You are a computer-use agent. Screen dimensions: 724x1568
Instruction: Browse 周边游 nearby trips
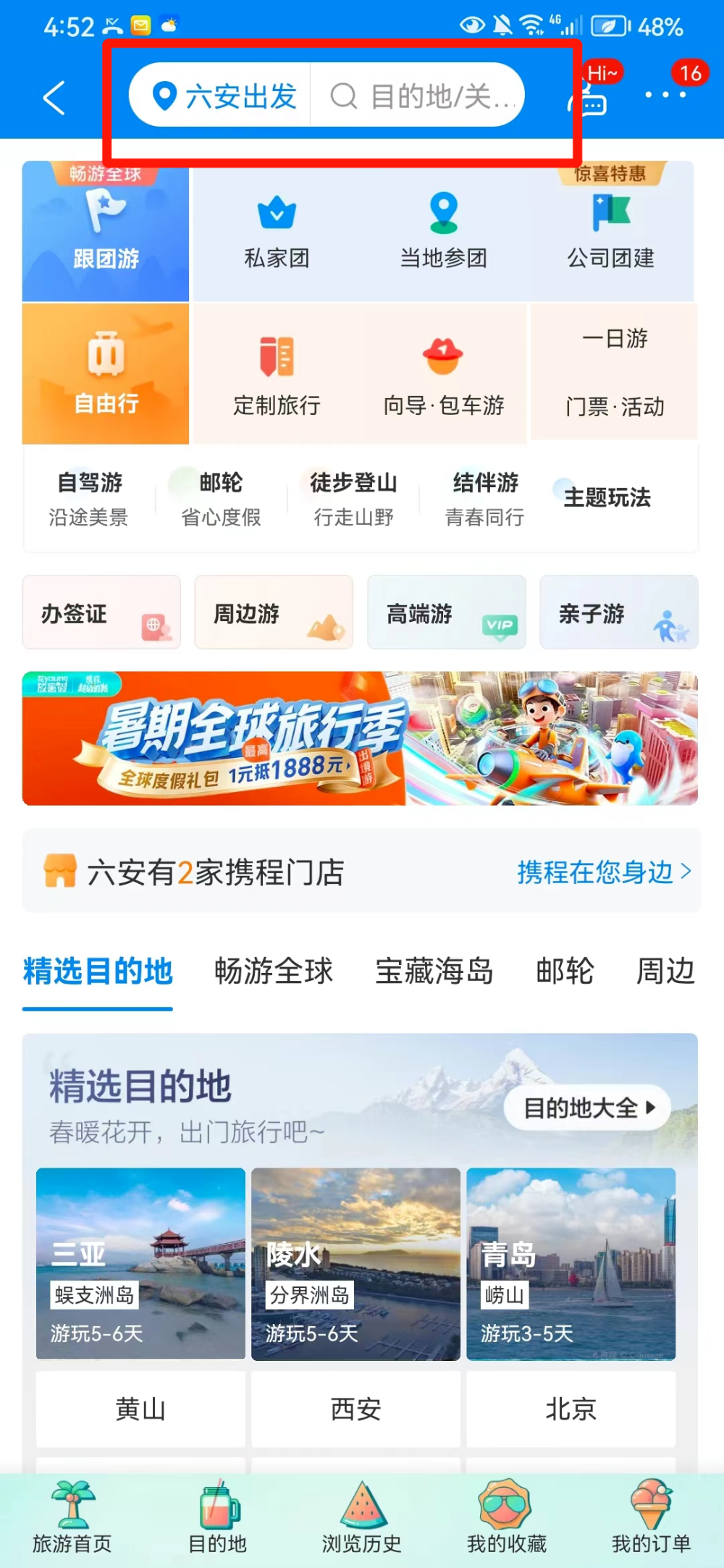274,613
